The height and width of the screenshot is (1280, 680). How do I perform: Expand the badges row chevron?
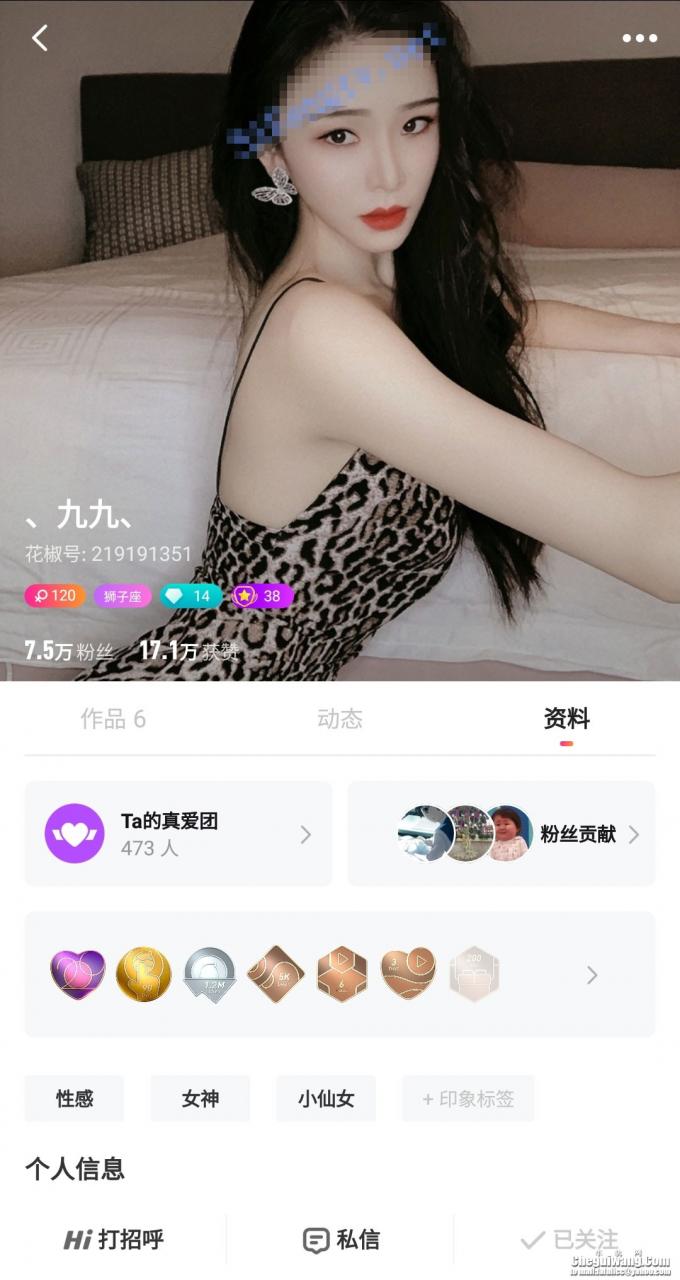pos(591,974)
